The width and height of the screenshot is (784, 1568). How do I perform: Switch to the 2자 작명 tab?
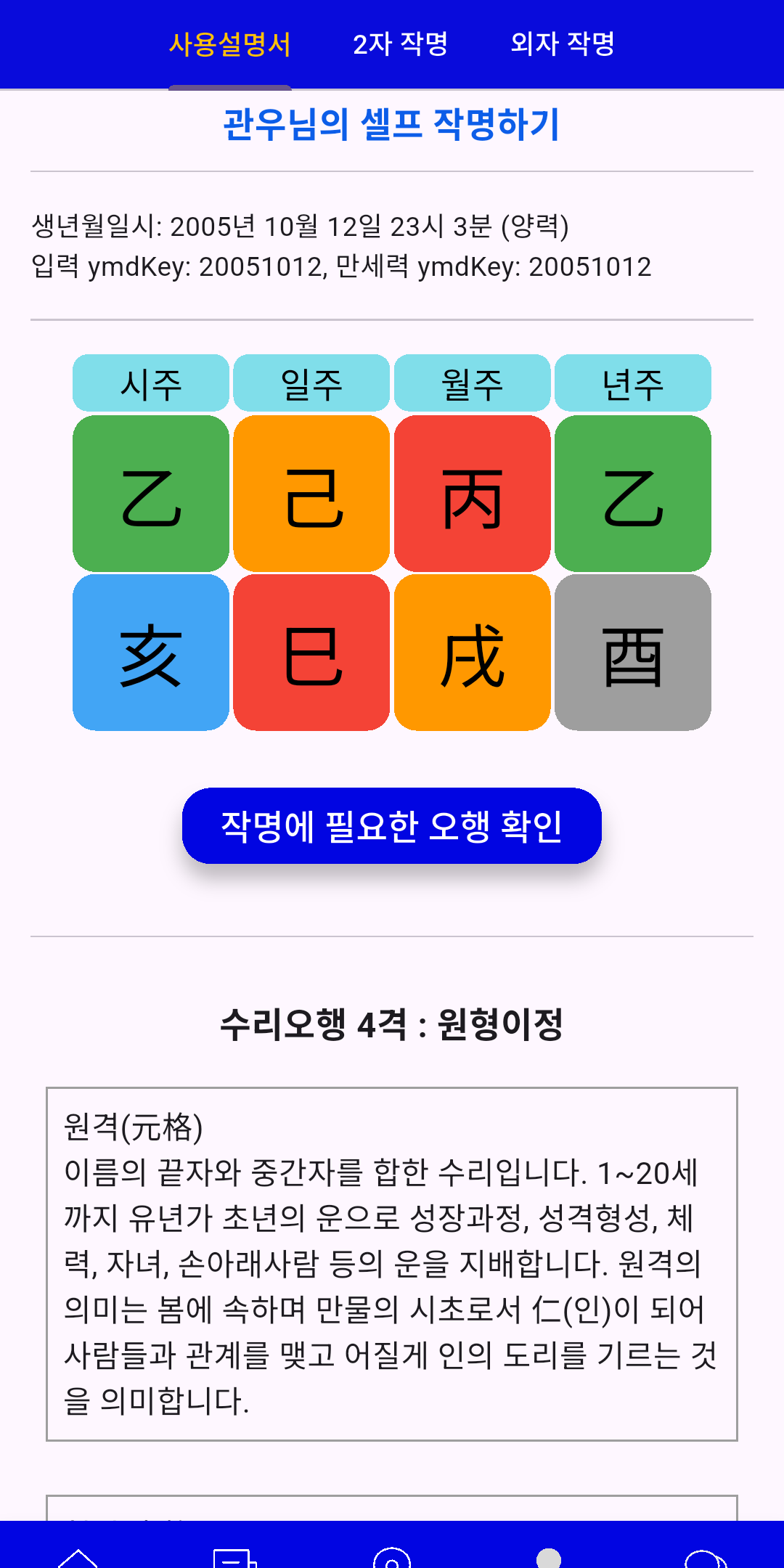pyautogui.click(x=402, y=45)
